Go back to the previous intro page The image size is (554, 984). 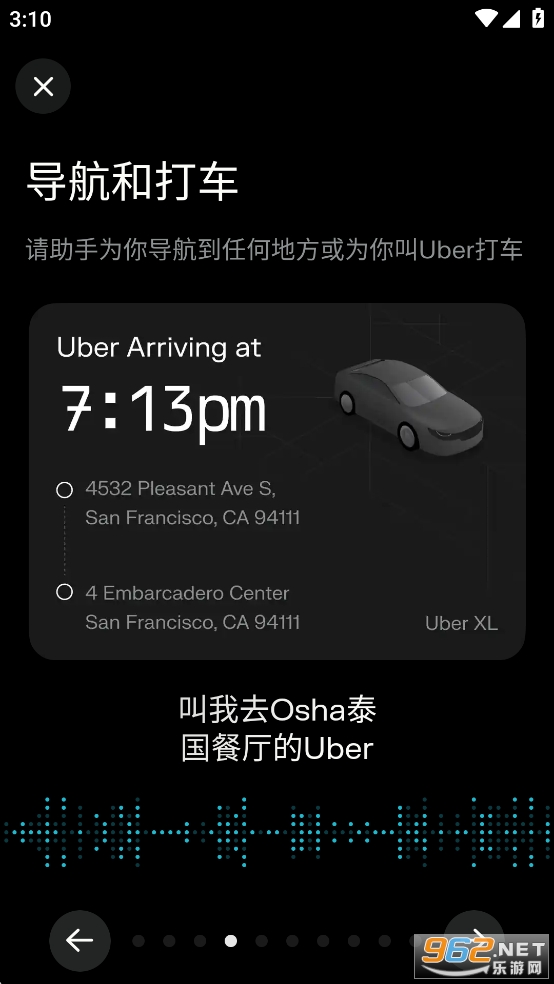click(x=80, y=940)
